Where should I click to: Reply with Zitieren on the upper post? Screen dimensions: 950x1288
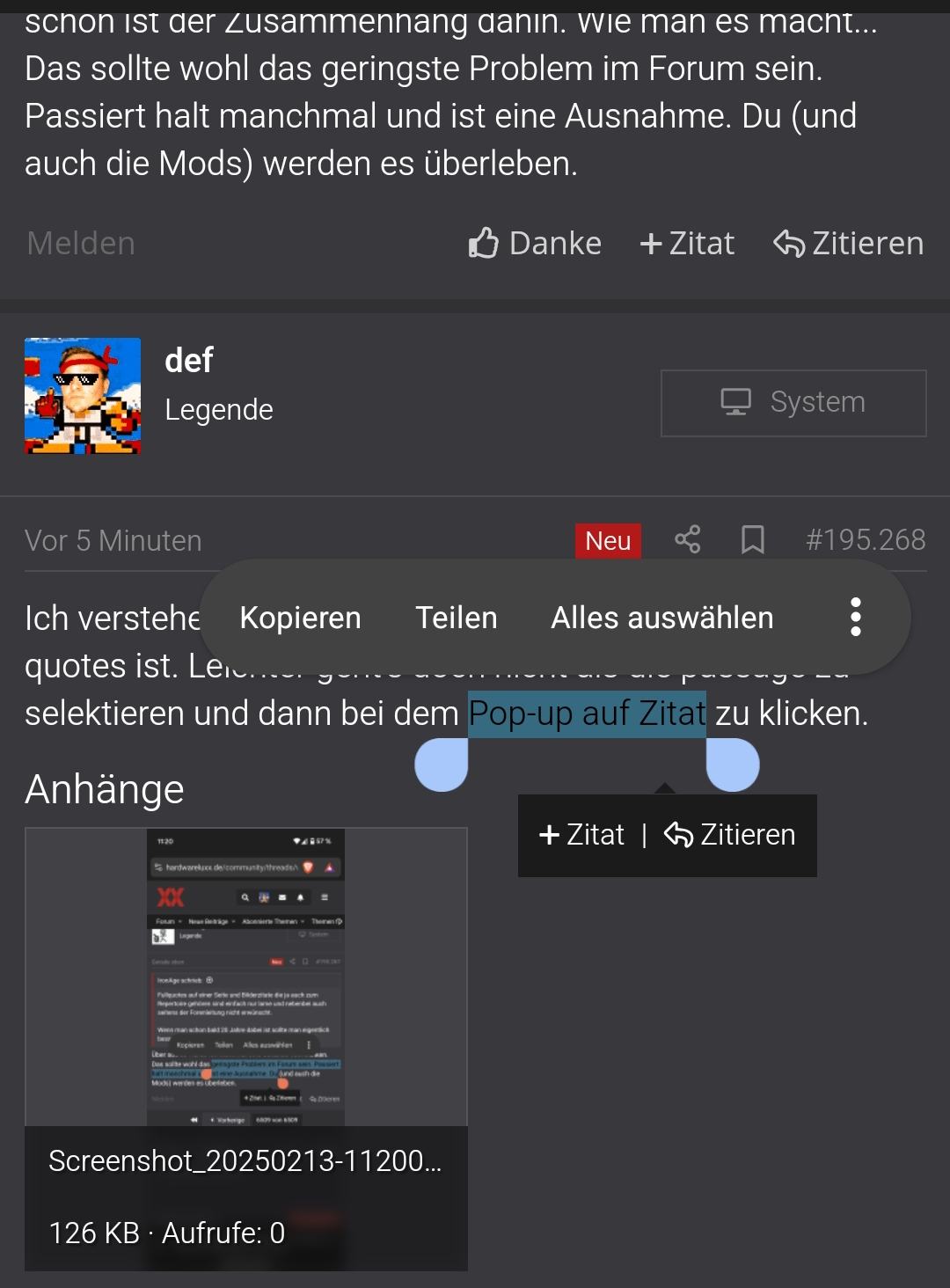click(x=849, y=244)
